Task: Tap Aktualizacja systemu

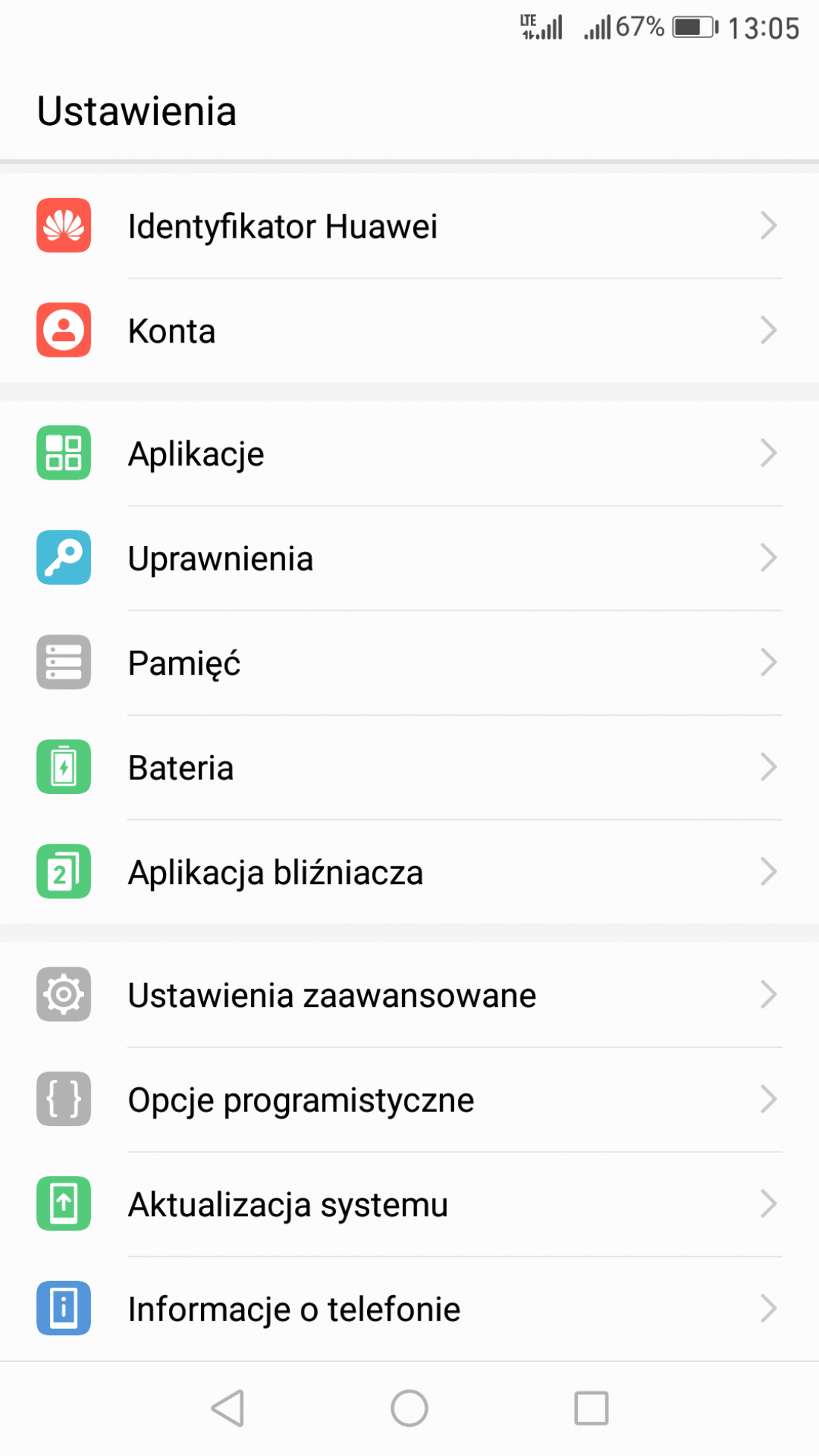Action: [x=409, y=1204]
